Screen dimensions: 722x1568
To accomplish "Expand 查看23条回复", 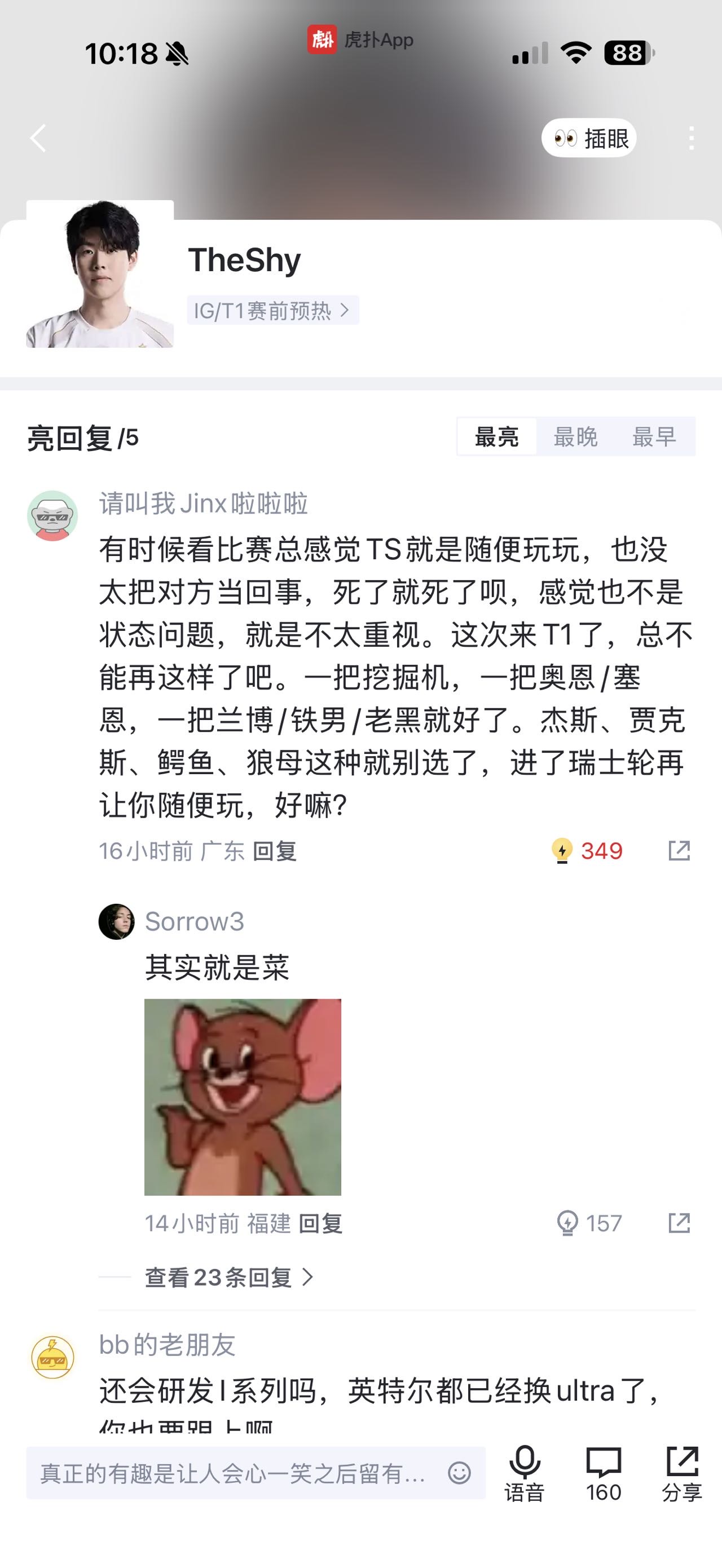I will point(229,1278).
